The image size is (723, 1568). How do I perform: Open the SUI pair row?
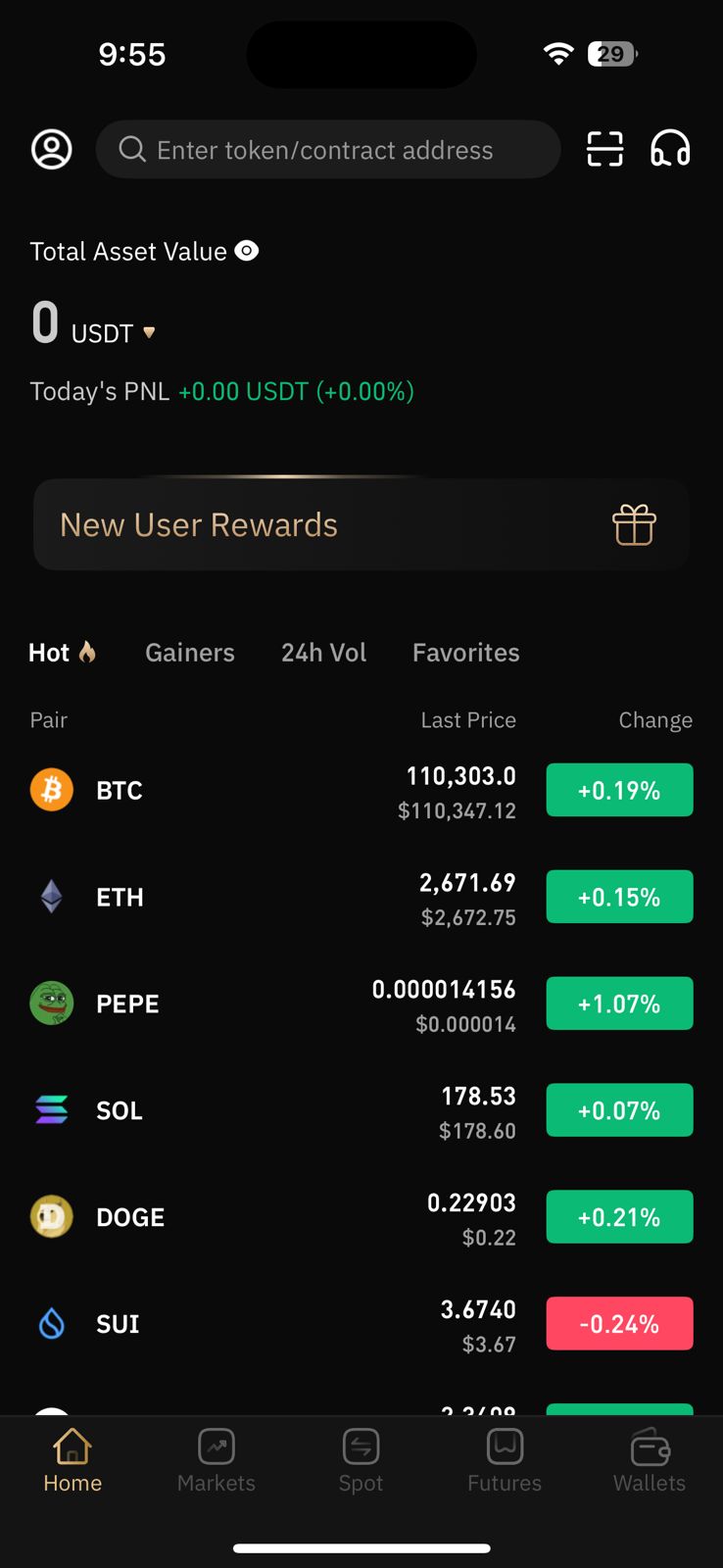pyautogui.click(x=361, y=1325)
